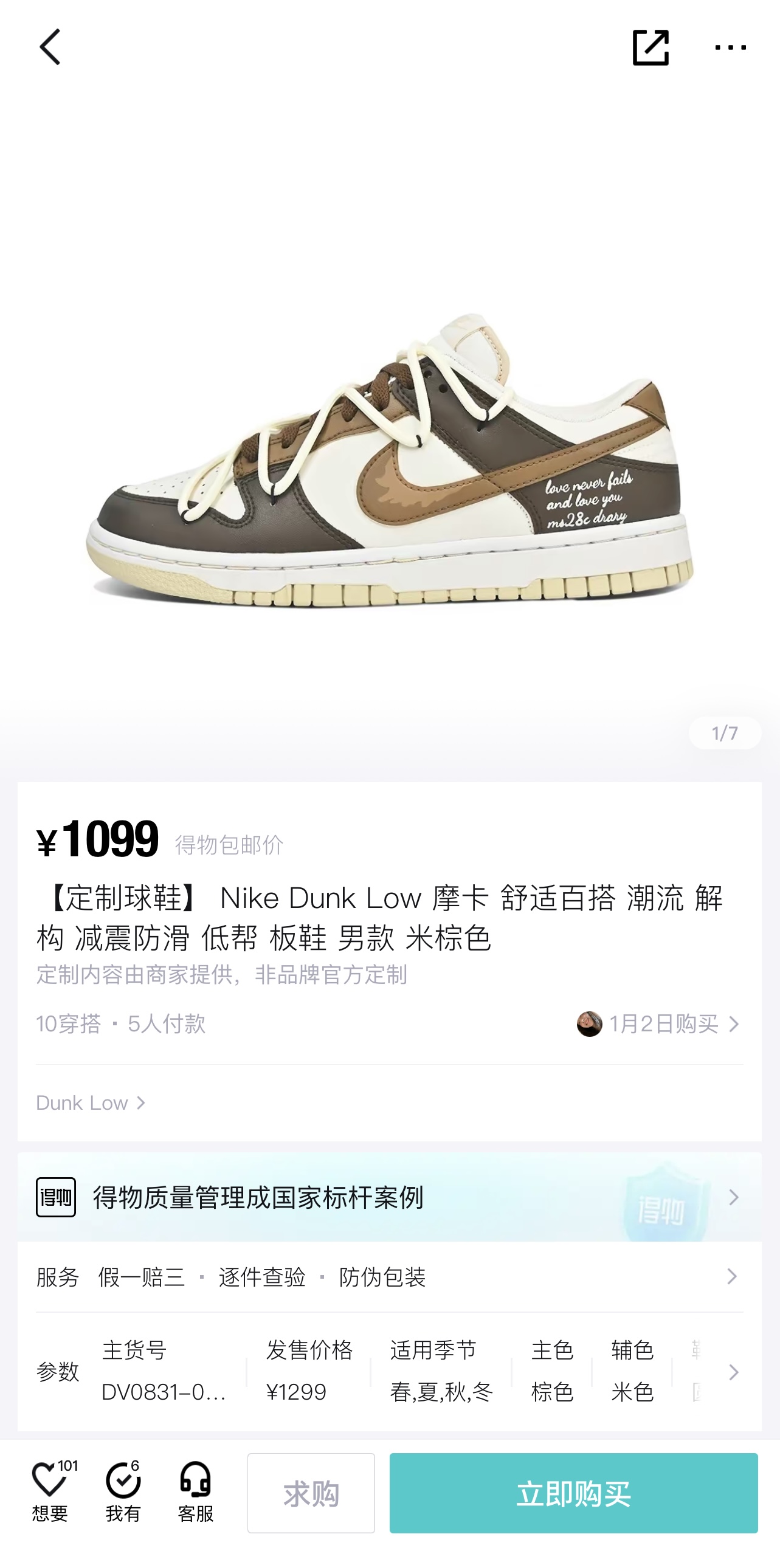This screenshot has width=780, height=1568.
Task: Go back using the top-left arrow
Action: (x=50, y=47)
